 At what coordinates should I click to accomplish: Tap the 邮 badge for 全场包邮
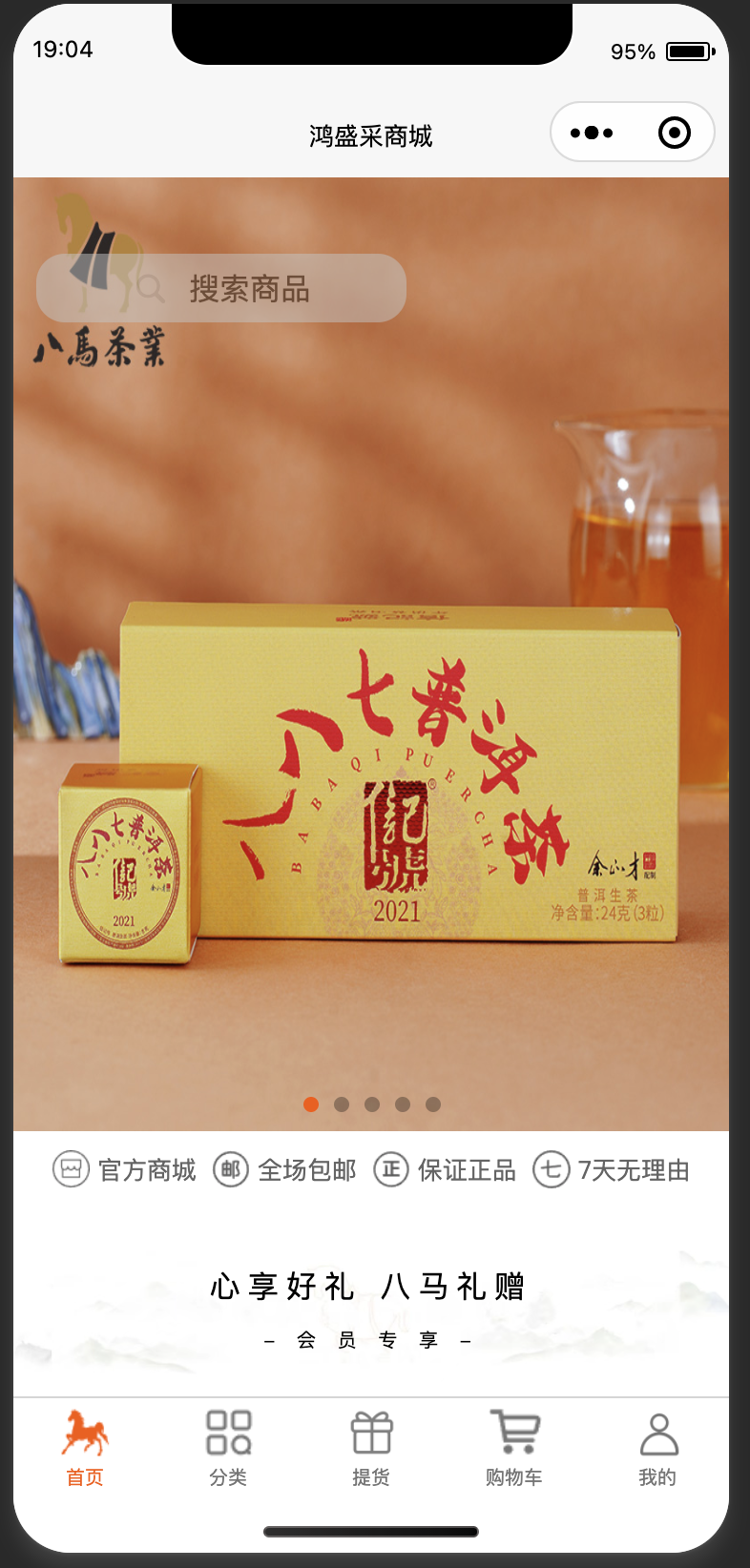click(231, 1169)
